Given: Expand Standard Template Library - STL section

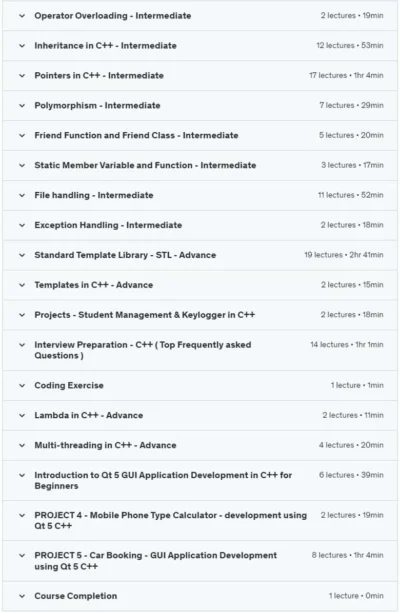Looking at the screenshot, I should (200, 255).
